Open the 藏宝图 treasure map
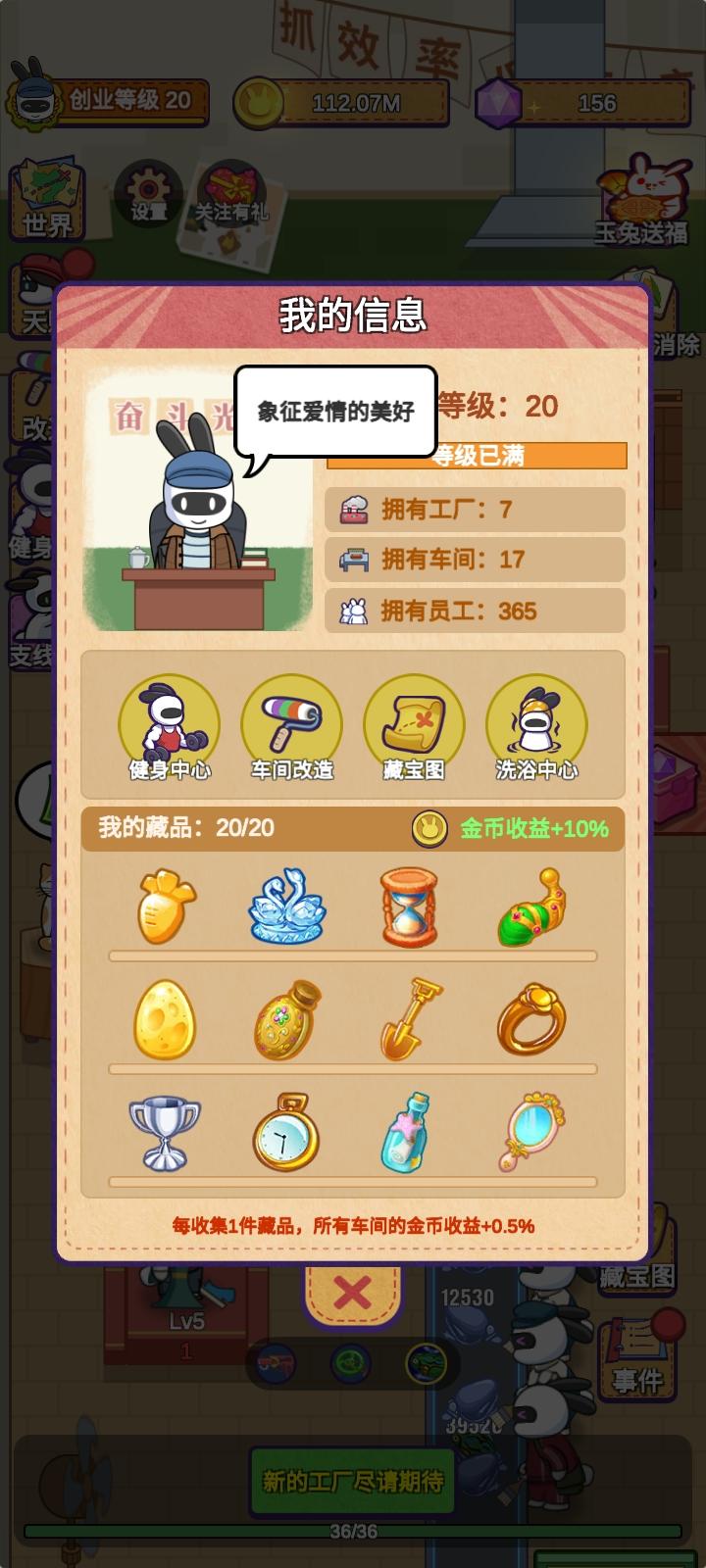The width and height of the screenshot is (706, 1568). tap(414, 727)
